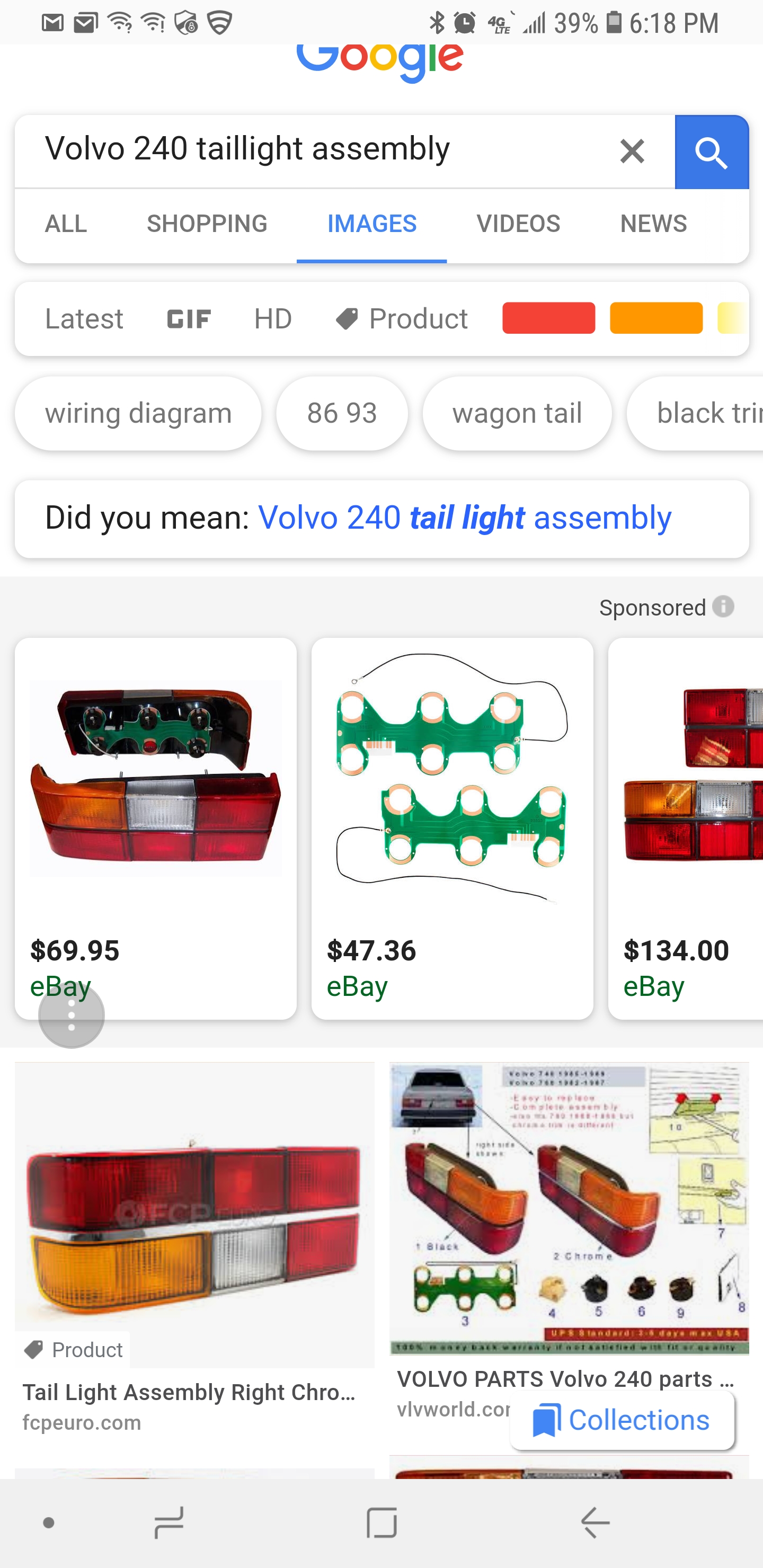Apply the HD image filter
This screenshot has height=1568, width=763.
[x=273, y=318]
